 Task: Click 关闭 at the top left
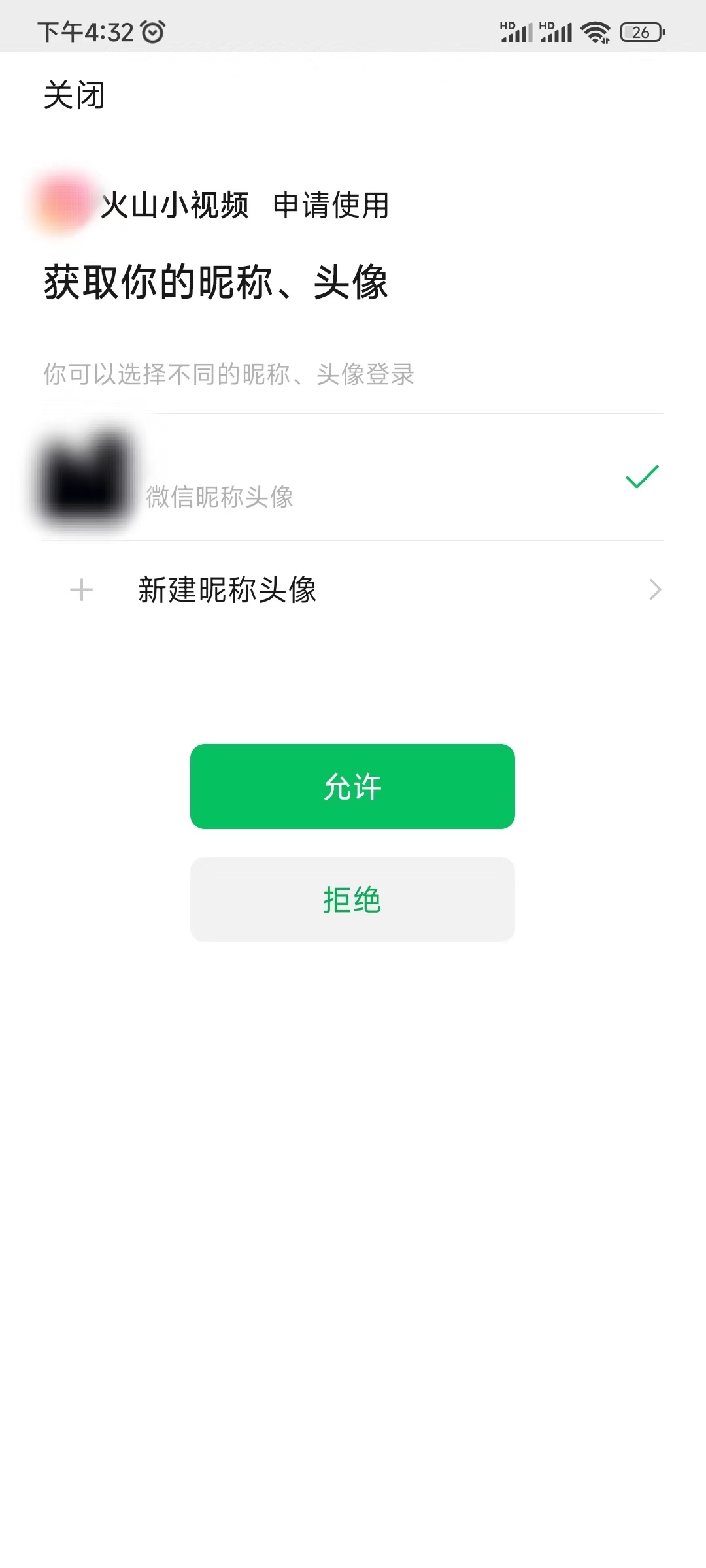click(x=73, y=95)
